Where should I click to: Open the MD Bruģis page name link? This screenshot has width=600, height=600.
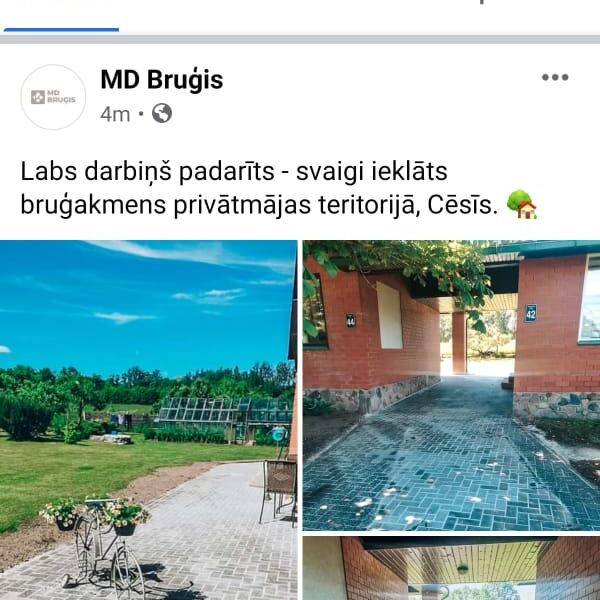[x=161, y=80]
